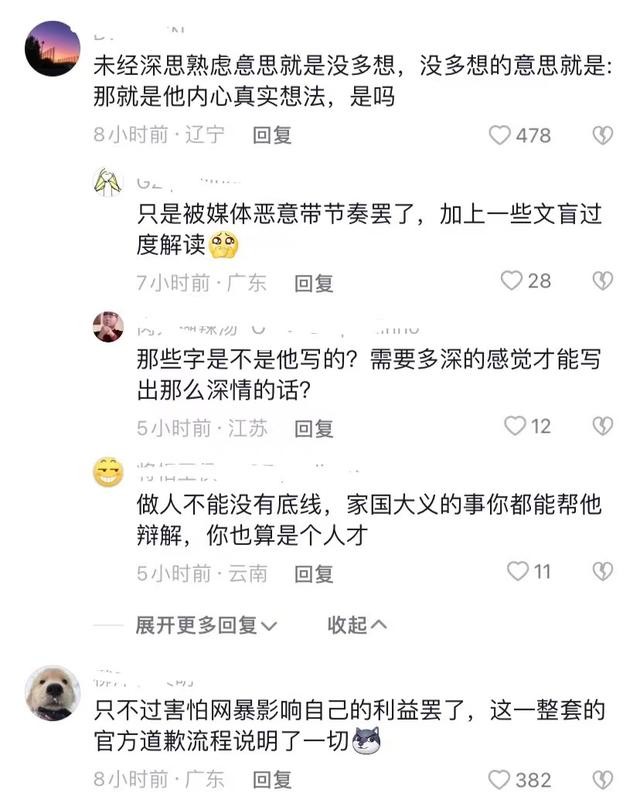
Task: Like the comment with 382 likes
Action: point(500,779)
